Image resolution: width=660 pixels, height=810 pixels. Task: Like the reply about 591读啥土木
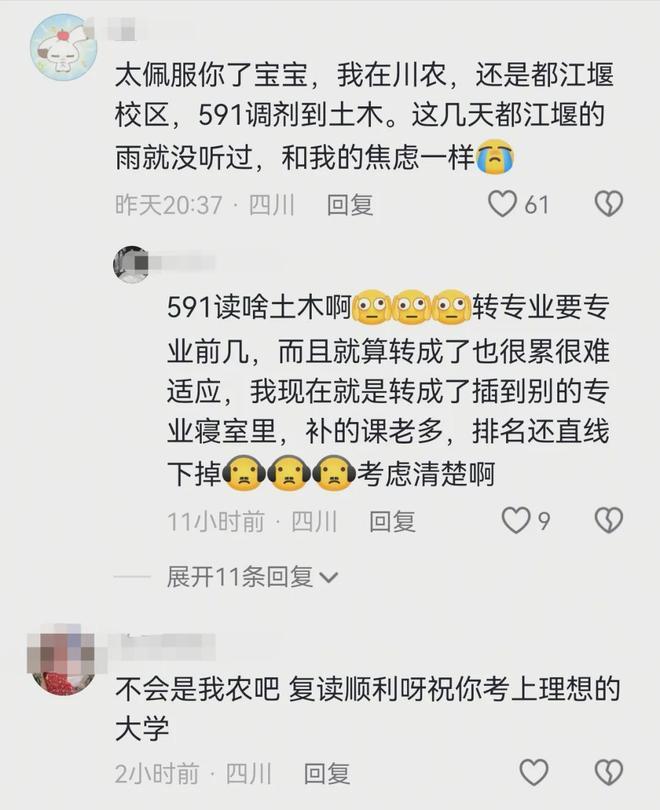516,520
